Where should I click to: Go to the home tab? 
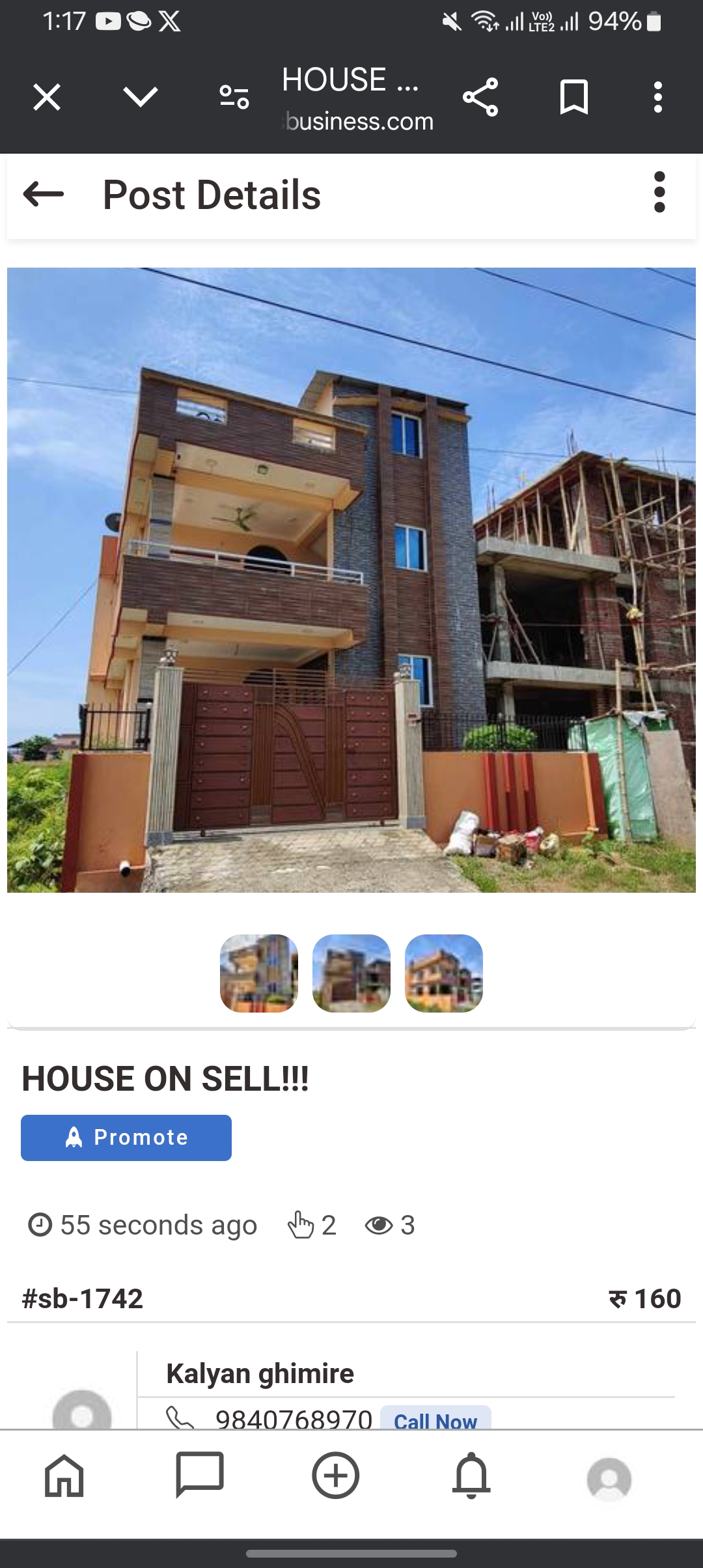click(64, 1476)
